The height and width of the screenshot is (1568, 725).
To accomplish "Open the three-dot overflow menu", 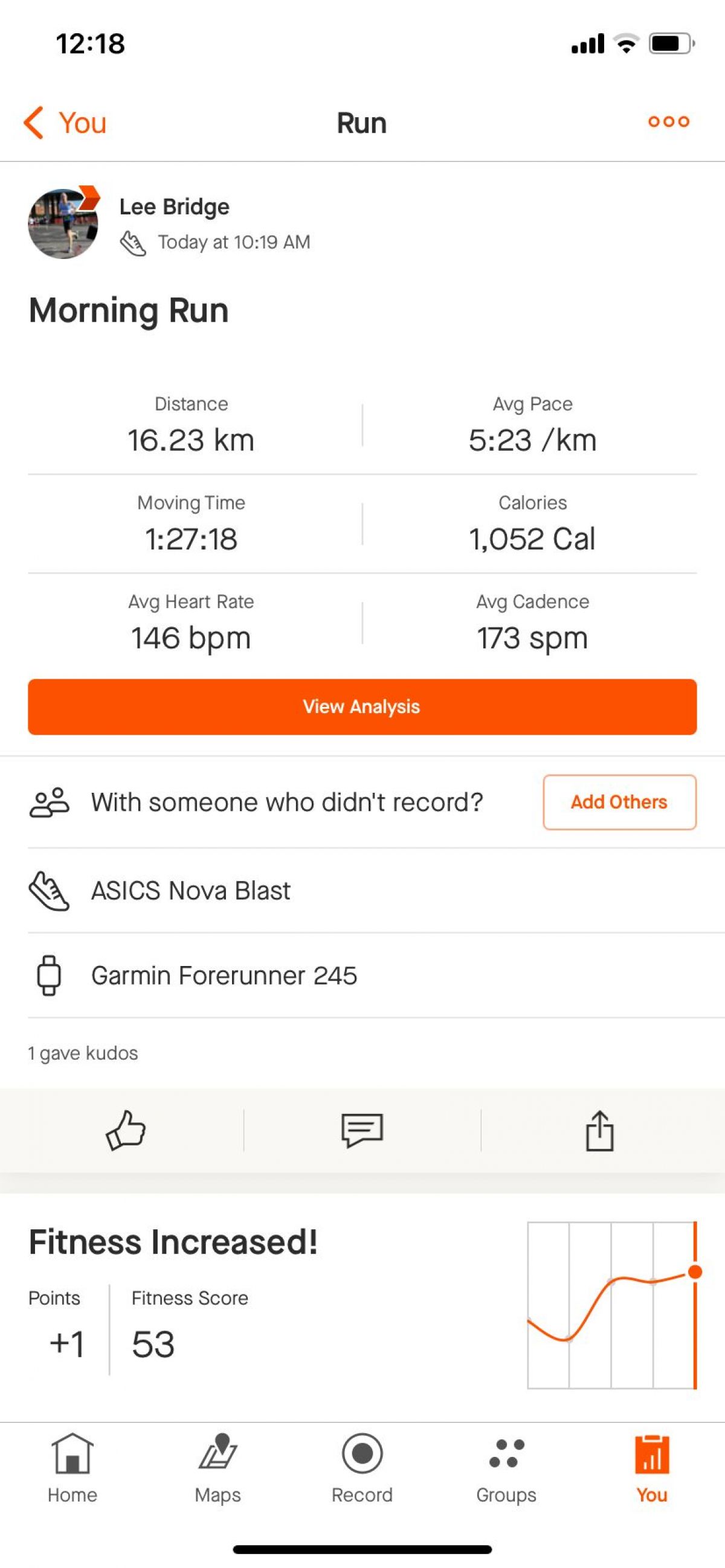I will coord(668,122).
